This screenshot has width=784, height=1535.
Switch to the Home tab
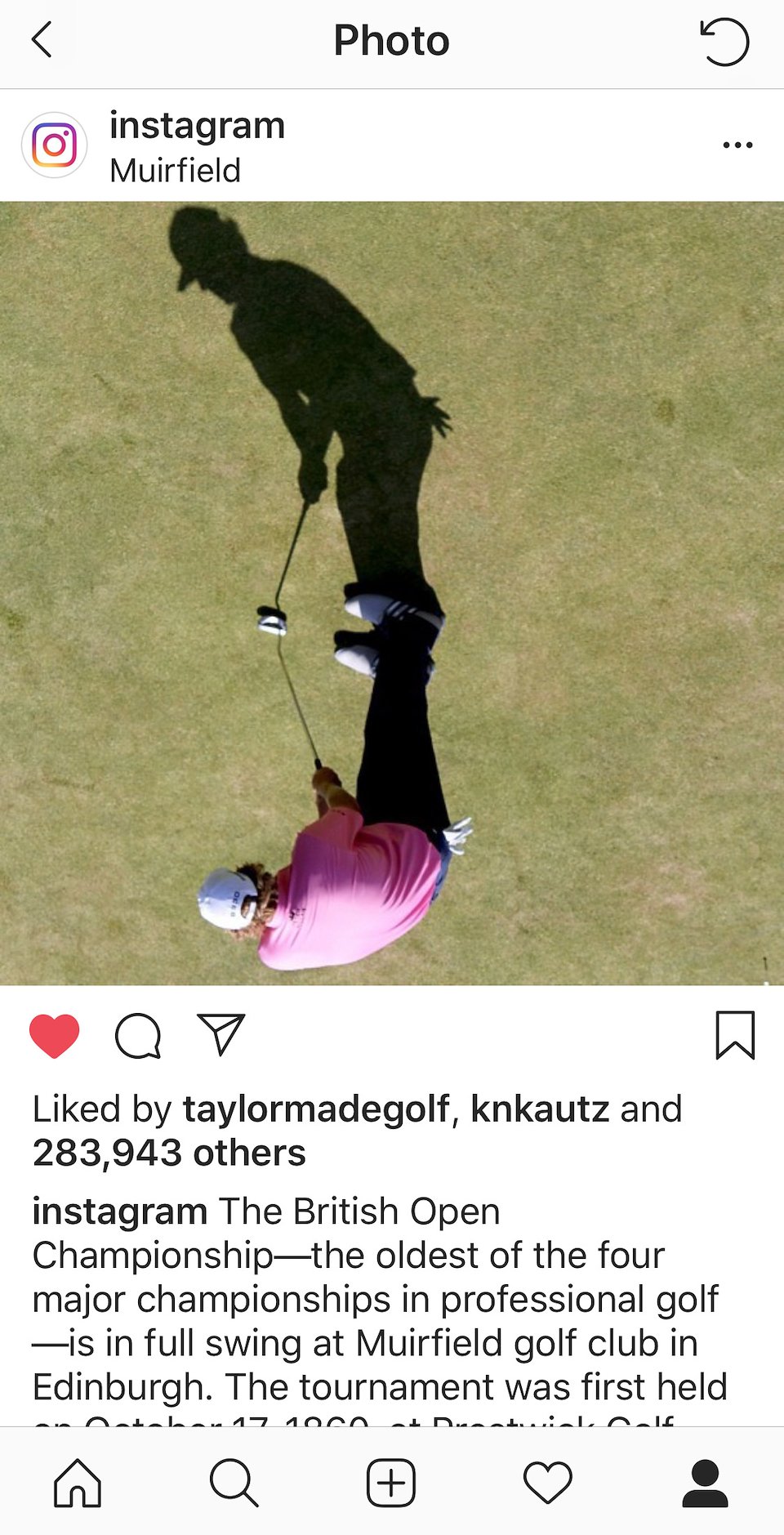[78, 1483]
